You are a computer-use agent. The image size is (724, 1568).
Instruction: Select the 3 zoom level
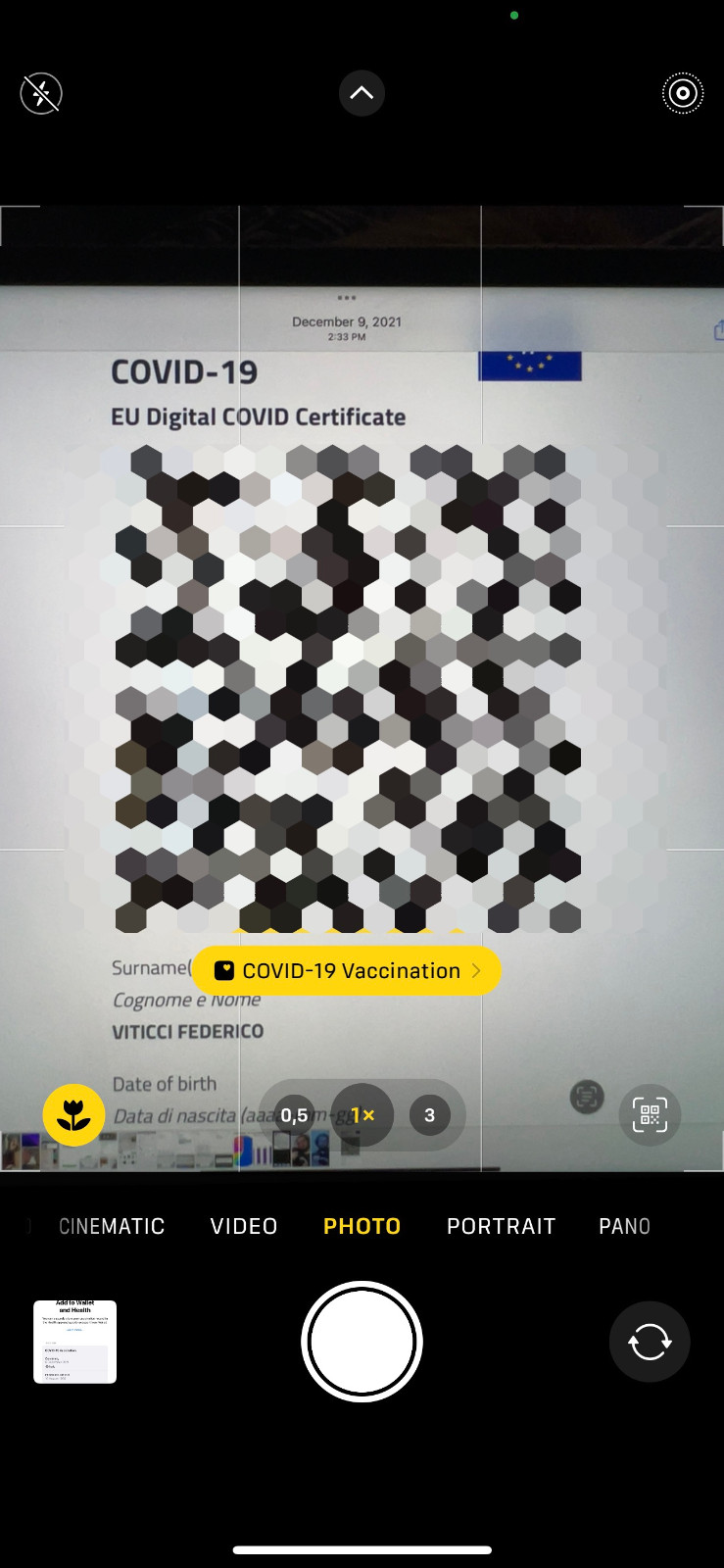click(429, 1115)
